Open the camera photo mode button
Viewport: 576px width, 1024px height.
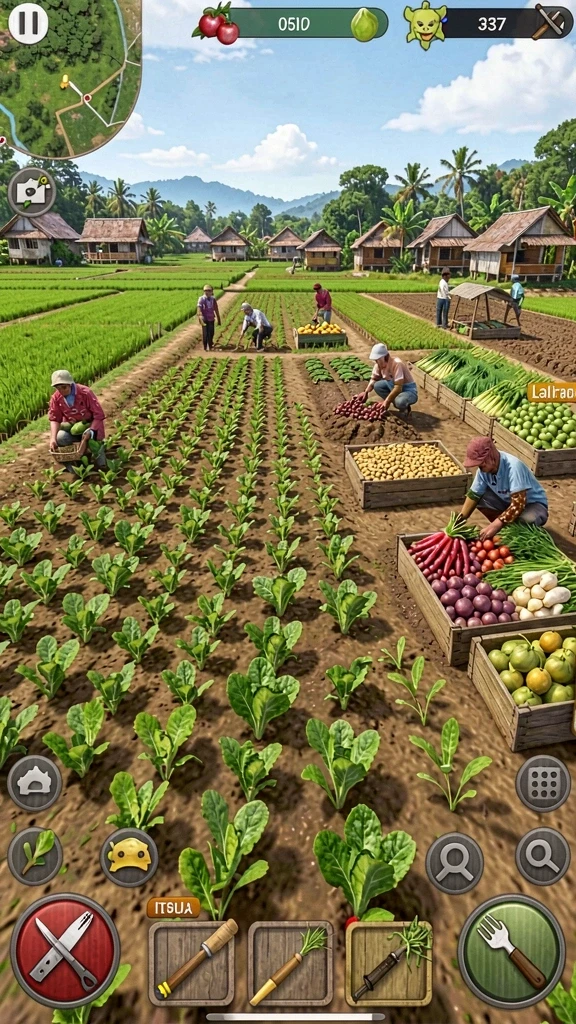31,192
